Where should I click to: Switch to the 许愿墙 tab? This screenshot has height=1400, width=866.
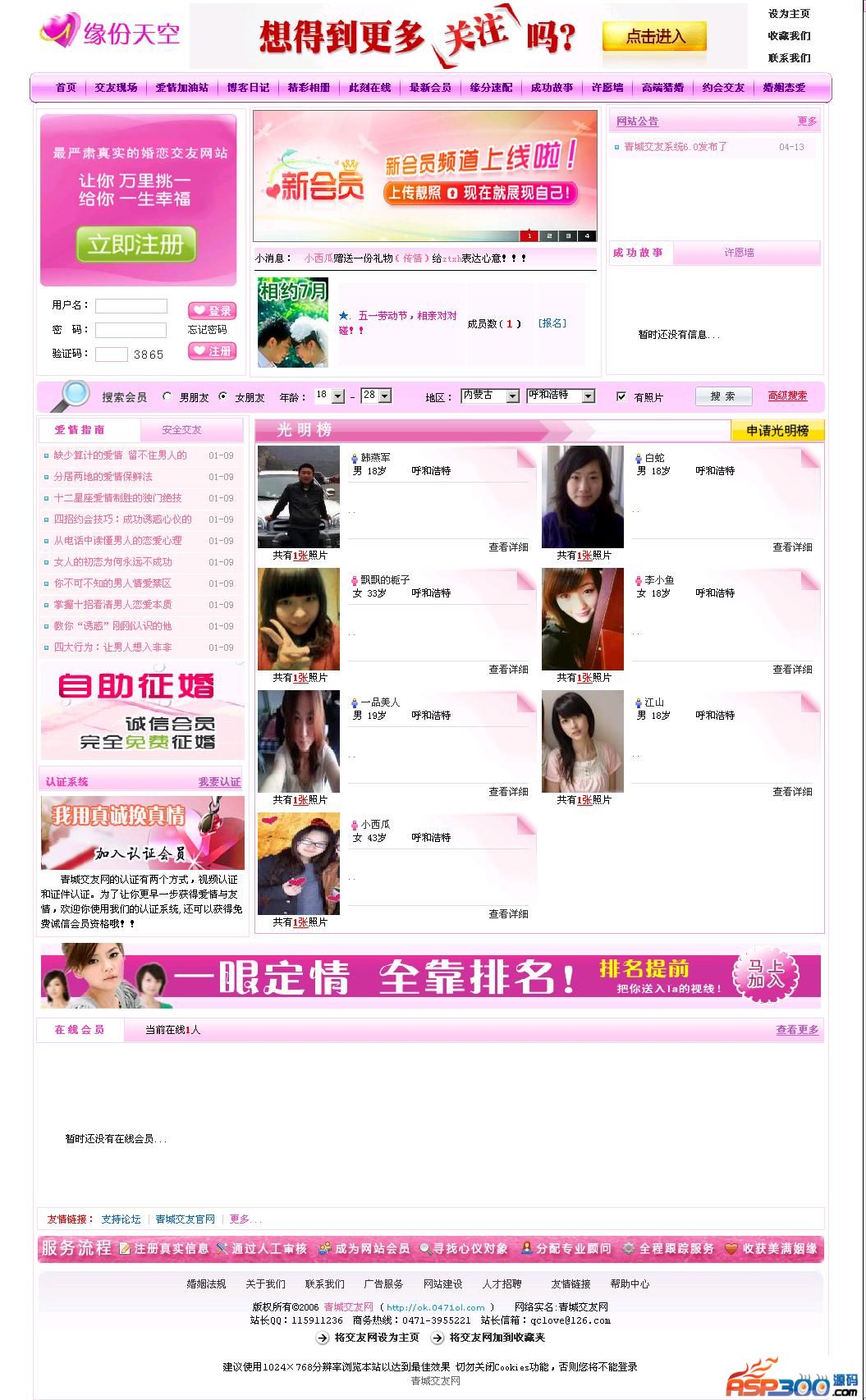tap(739, 253)
